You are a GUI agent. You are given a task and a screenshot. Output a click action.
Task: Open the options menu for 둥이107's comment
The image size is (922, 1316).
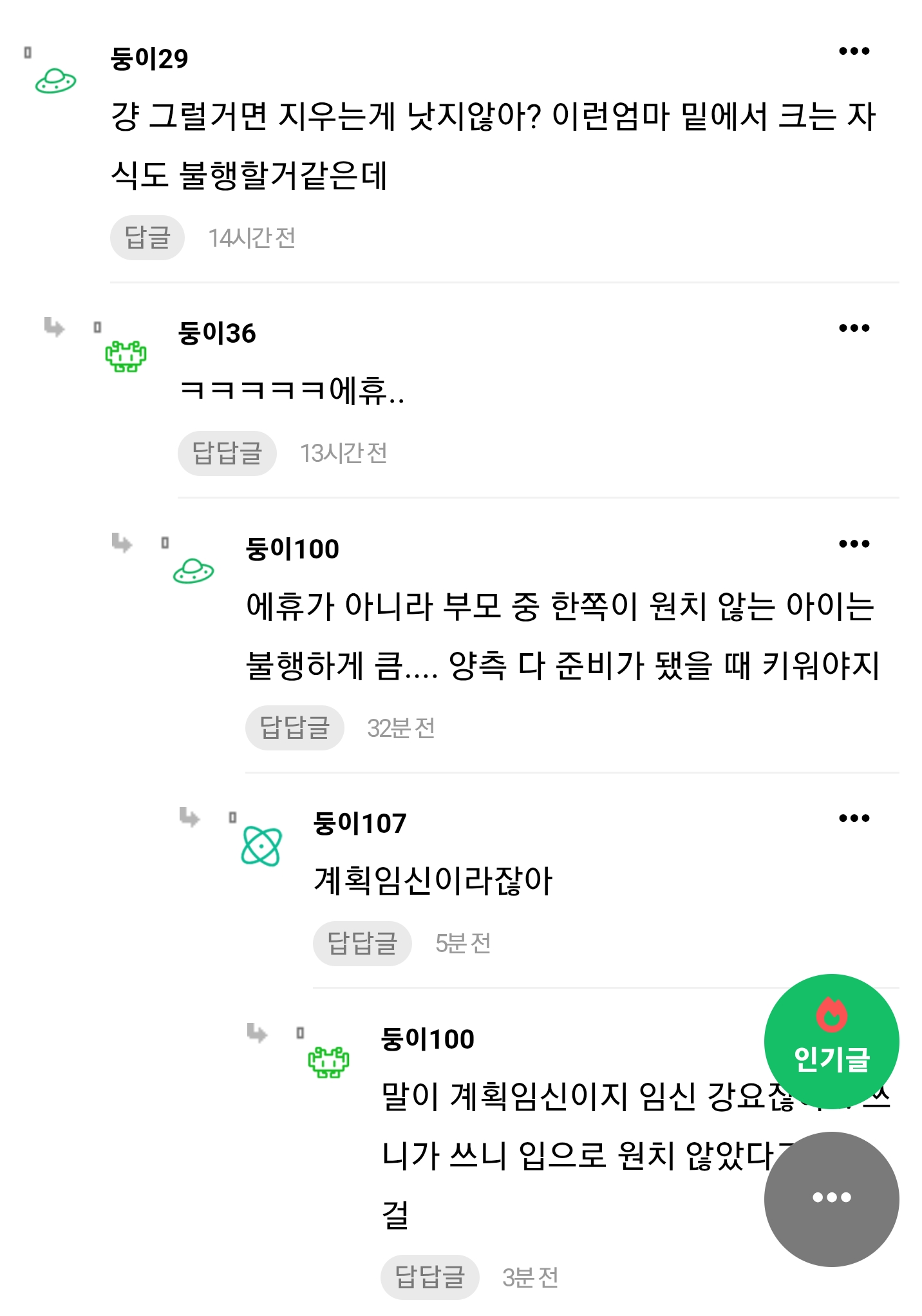click(855, 818)
